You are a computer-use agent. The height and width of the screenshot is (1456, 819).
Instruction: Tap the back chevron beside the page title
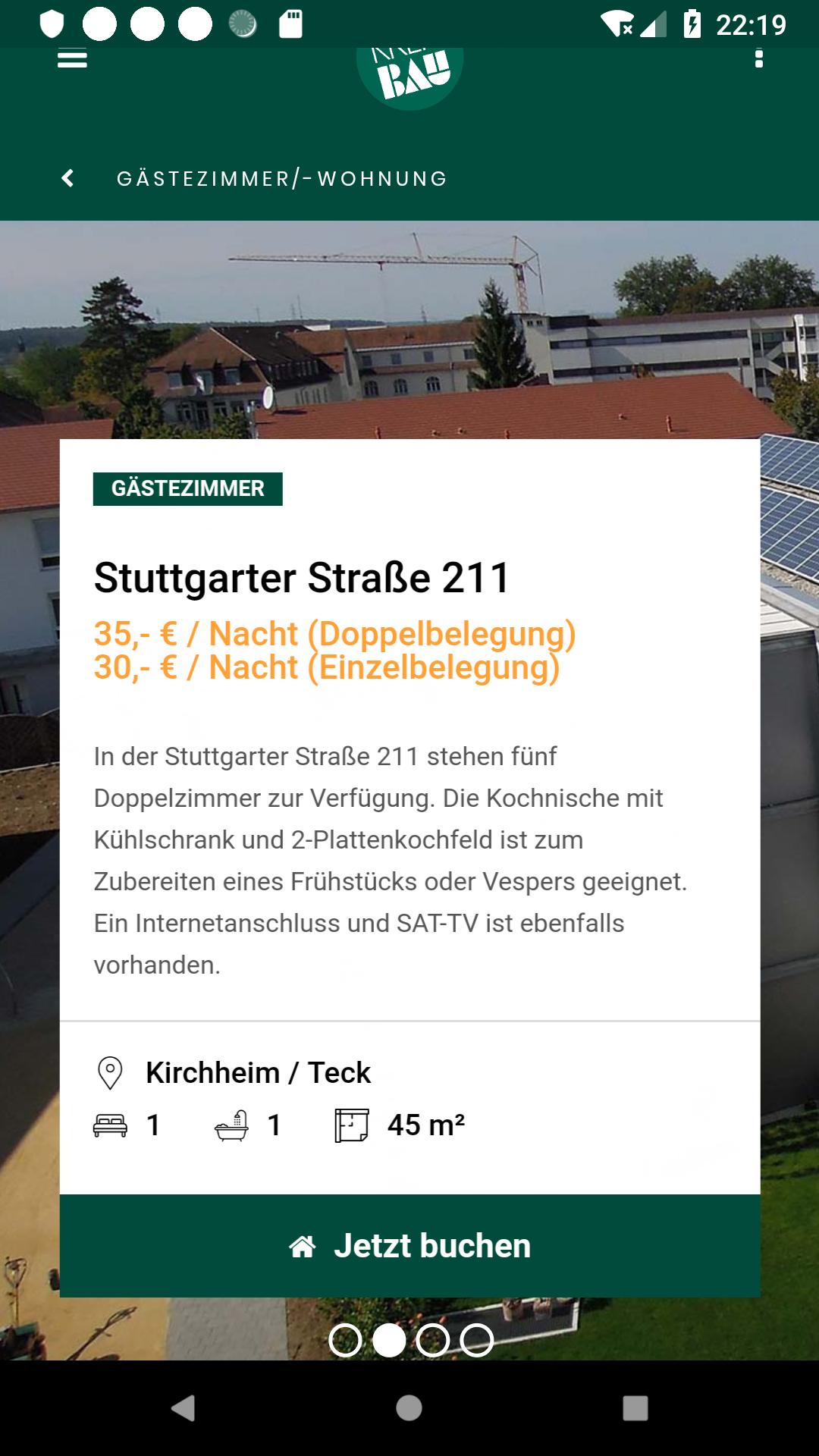[x=68, y=177]
